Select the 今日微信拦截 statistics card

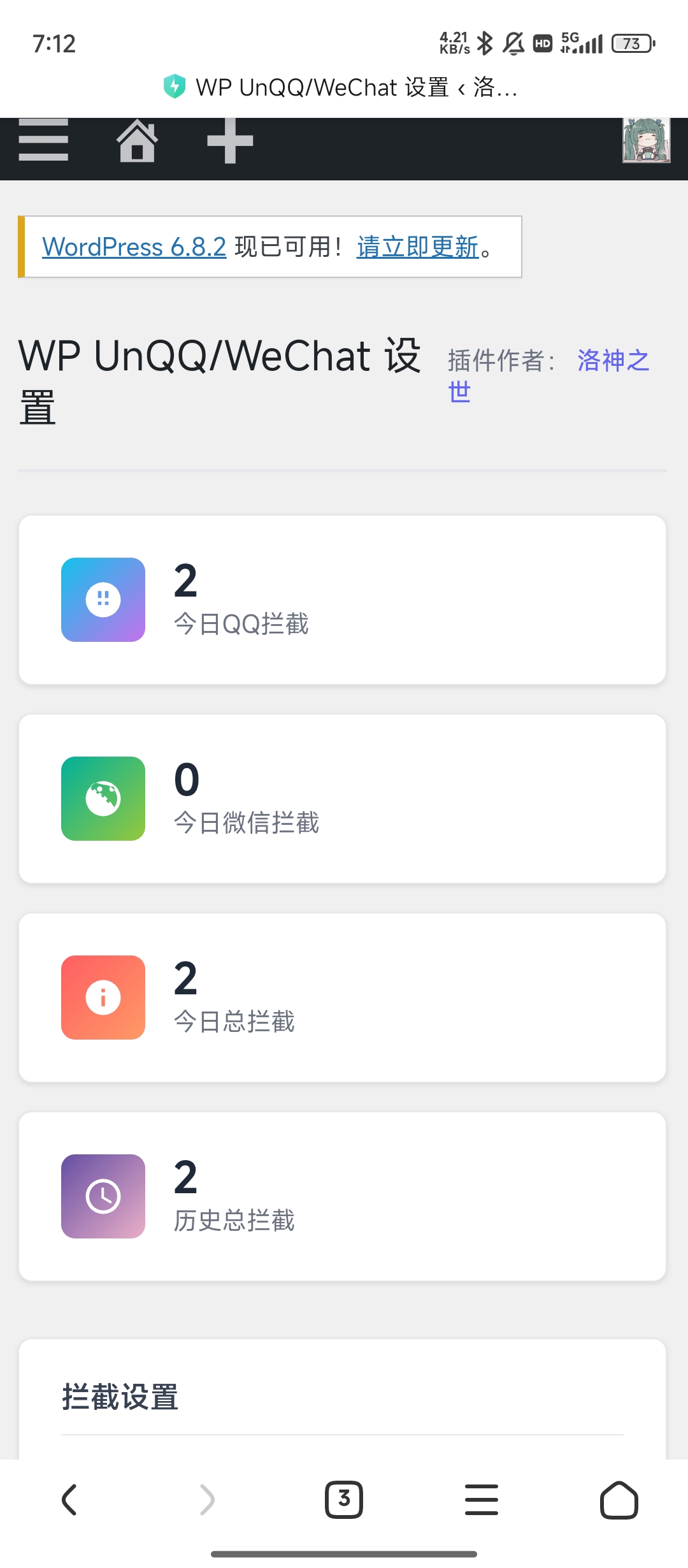coord(344,799)
